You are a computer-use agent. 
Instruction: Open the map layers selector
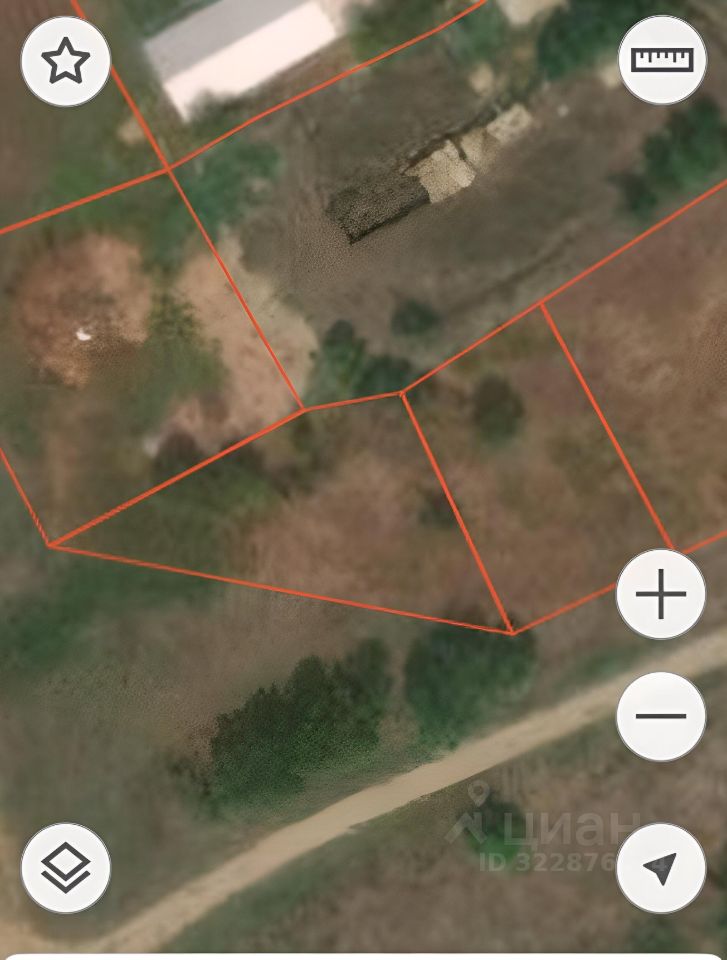coord(65,867)
